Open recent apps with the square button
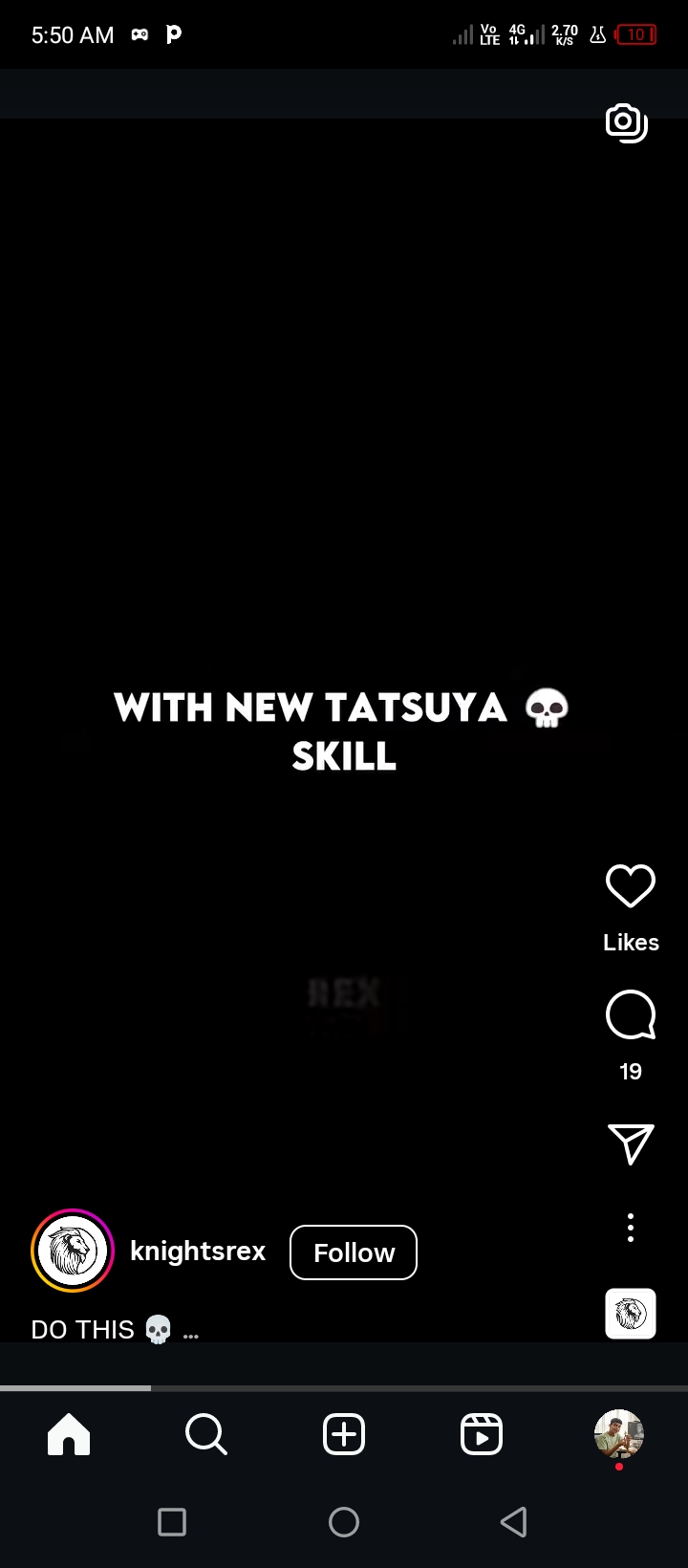The width and height of the screenshot is (688, 1568). coord(172,1522)
